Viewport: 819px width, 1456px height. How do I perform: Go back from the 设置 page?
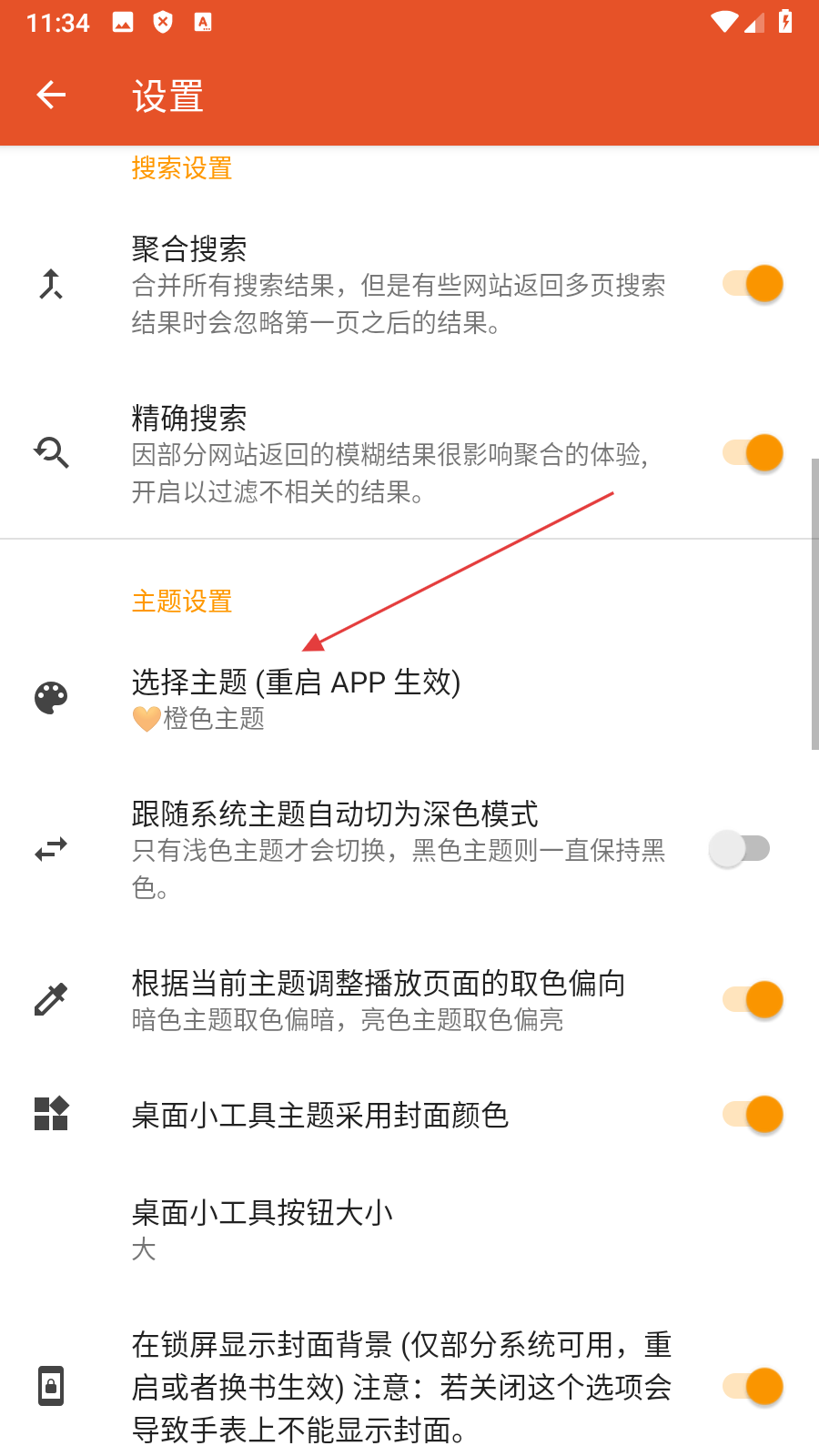pos(51,95)
